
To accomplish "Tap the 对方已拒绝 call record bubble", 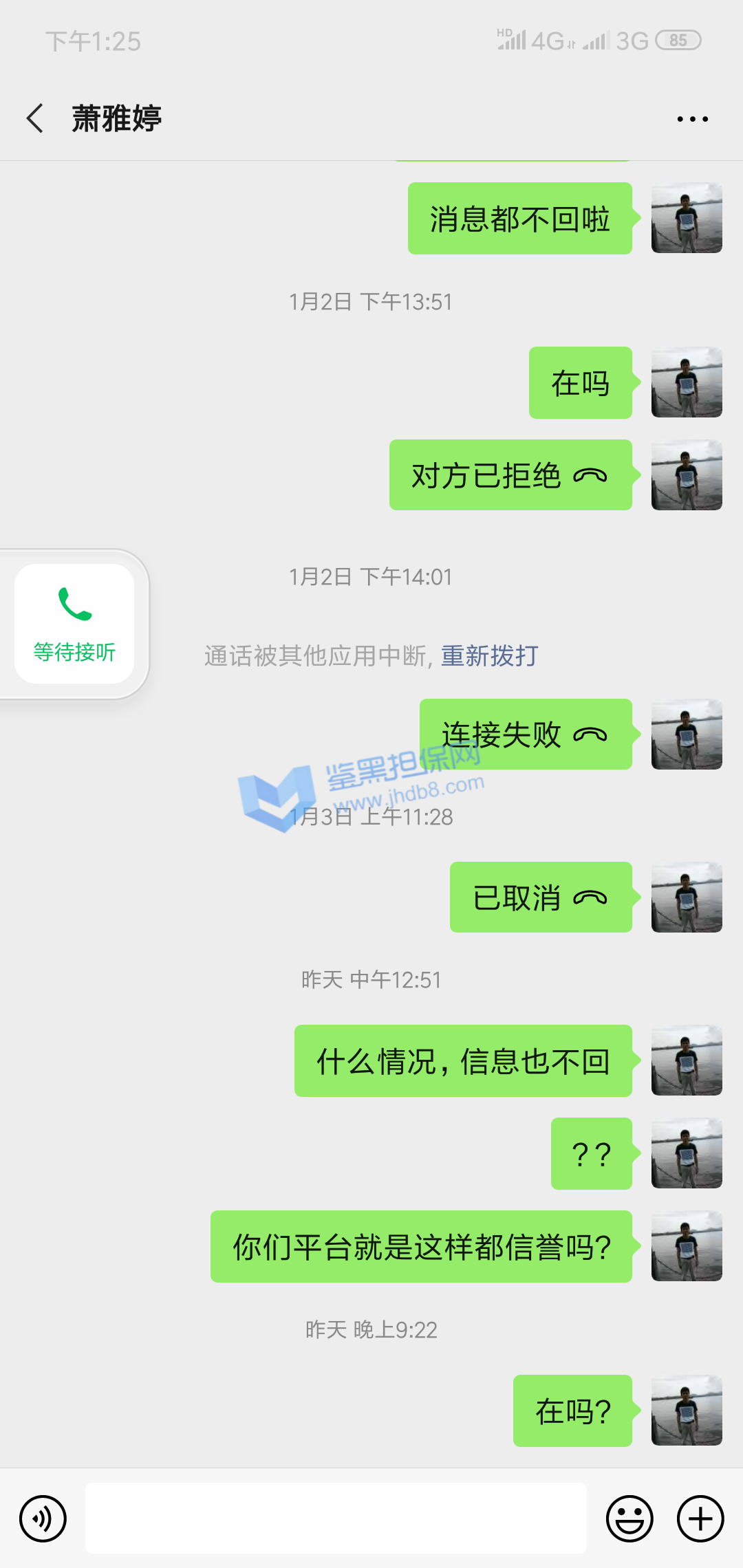I will 510,475.
